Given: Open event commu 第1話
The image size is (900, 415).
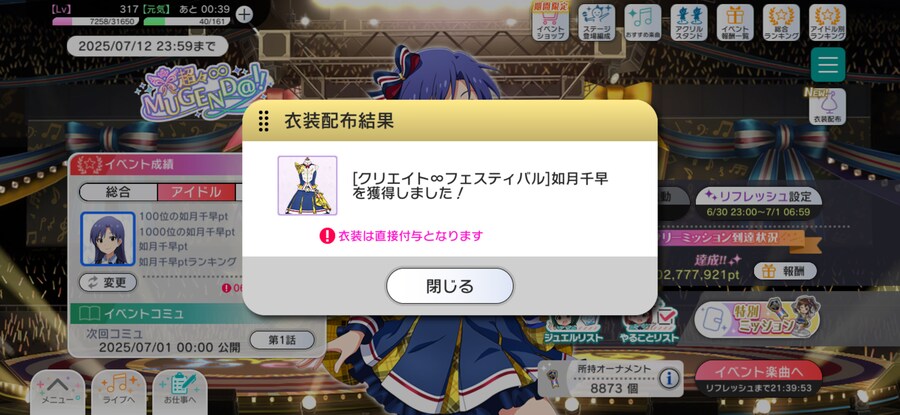Looking at the screenshot, I should pyautogui.click(x=281, y=340).
